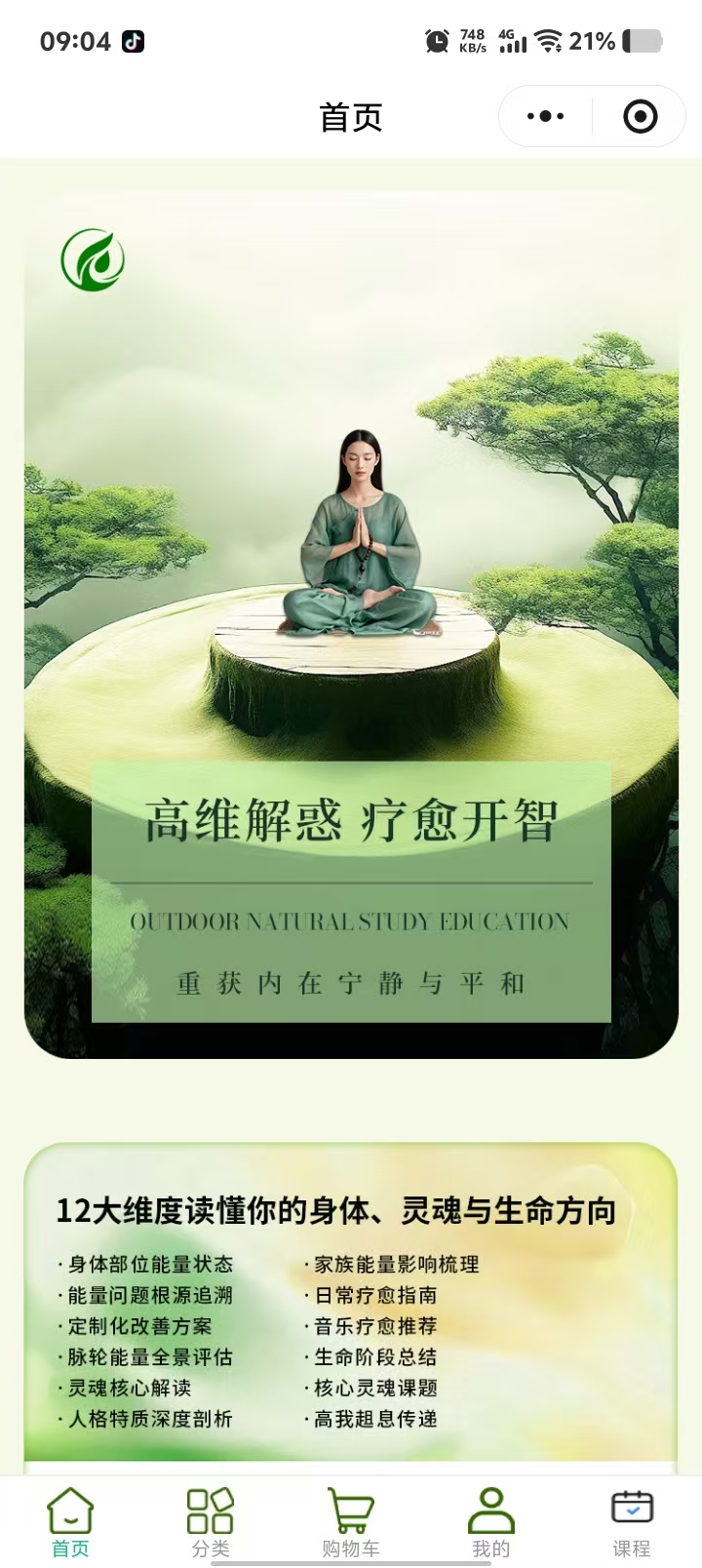
Task: Open the 12大维度 card
Action: click(x=351, y=1307)
